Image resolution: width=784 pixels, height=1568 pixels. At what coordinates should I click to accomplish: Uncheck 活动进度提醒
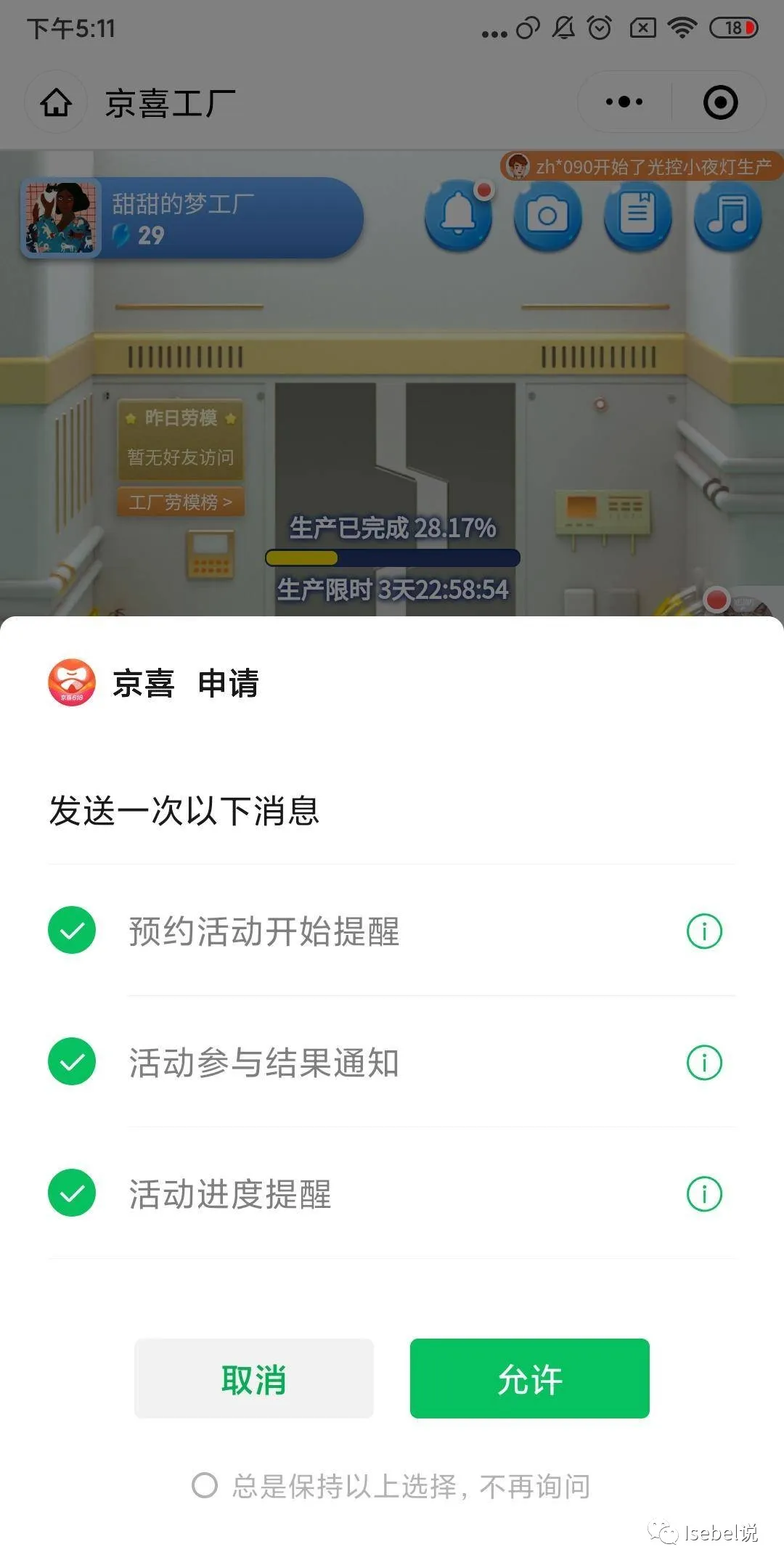coord(72,1193)
